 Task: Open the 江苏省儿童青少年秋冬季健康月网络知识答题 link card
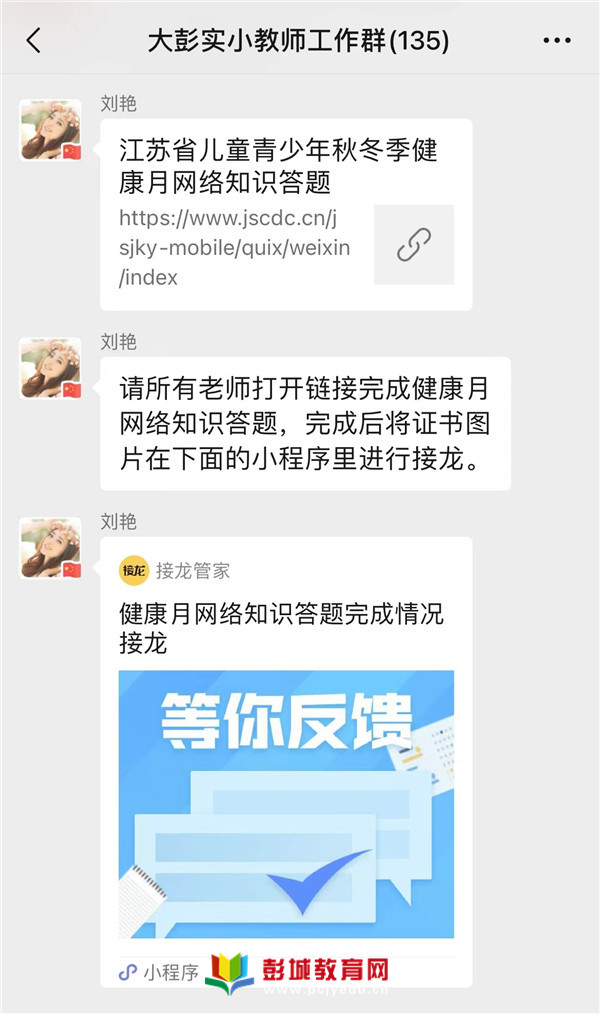285,214
